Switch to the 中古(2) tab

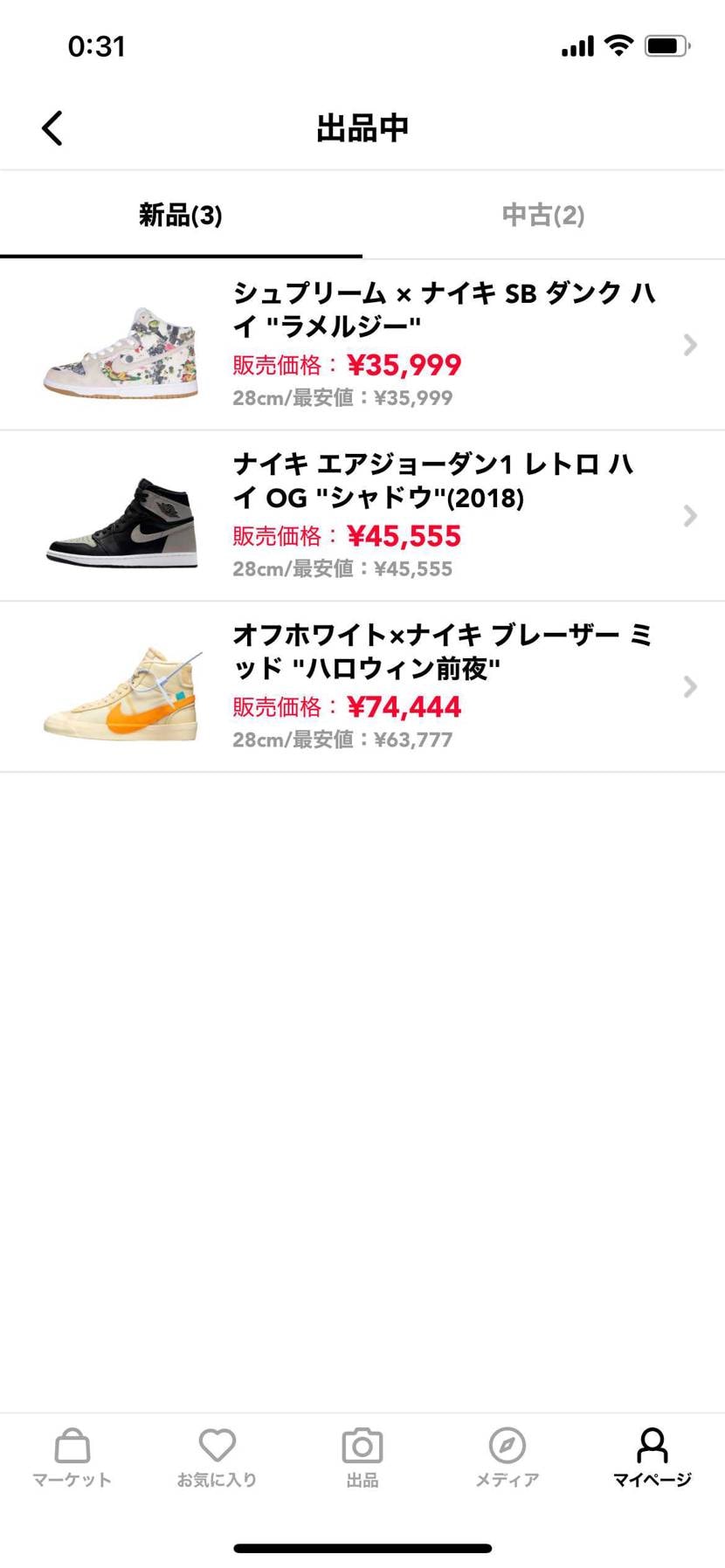pos(542,215)
